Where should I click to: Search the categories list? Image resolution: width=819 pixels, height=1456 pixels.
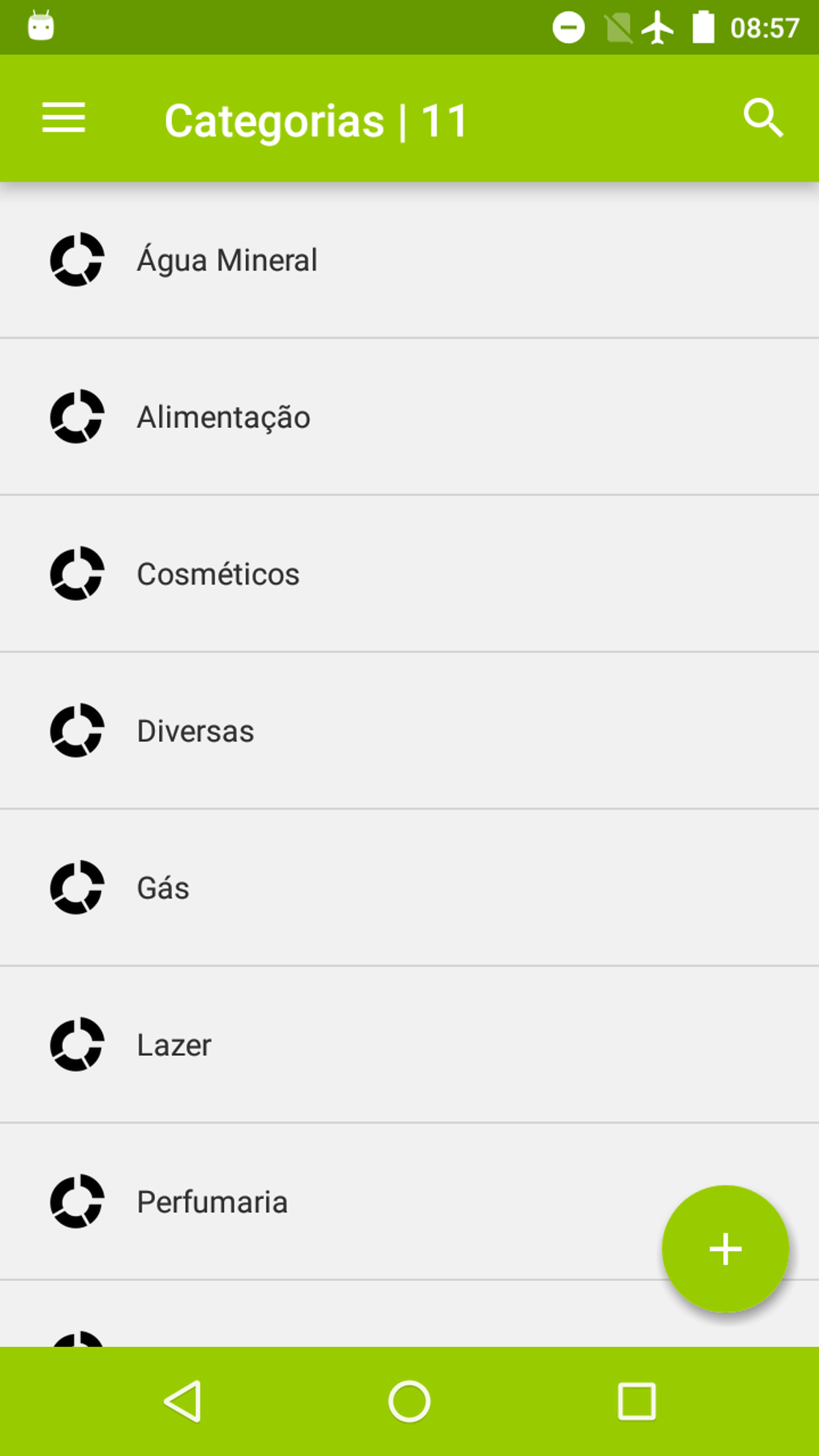pyautogui.click(x=762, y=119)
